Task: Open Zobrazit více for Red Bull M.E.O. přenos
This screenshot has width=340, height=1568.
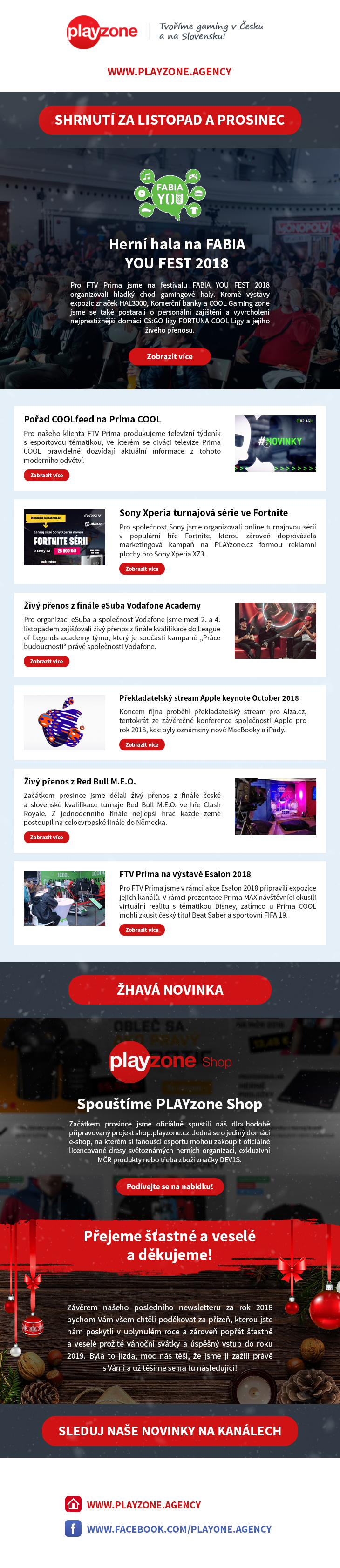Action: (x=46, y=838)
